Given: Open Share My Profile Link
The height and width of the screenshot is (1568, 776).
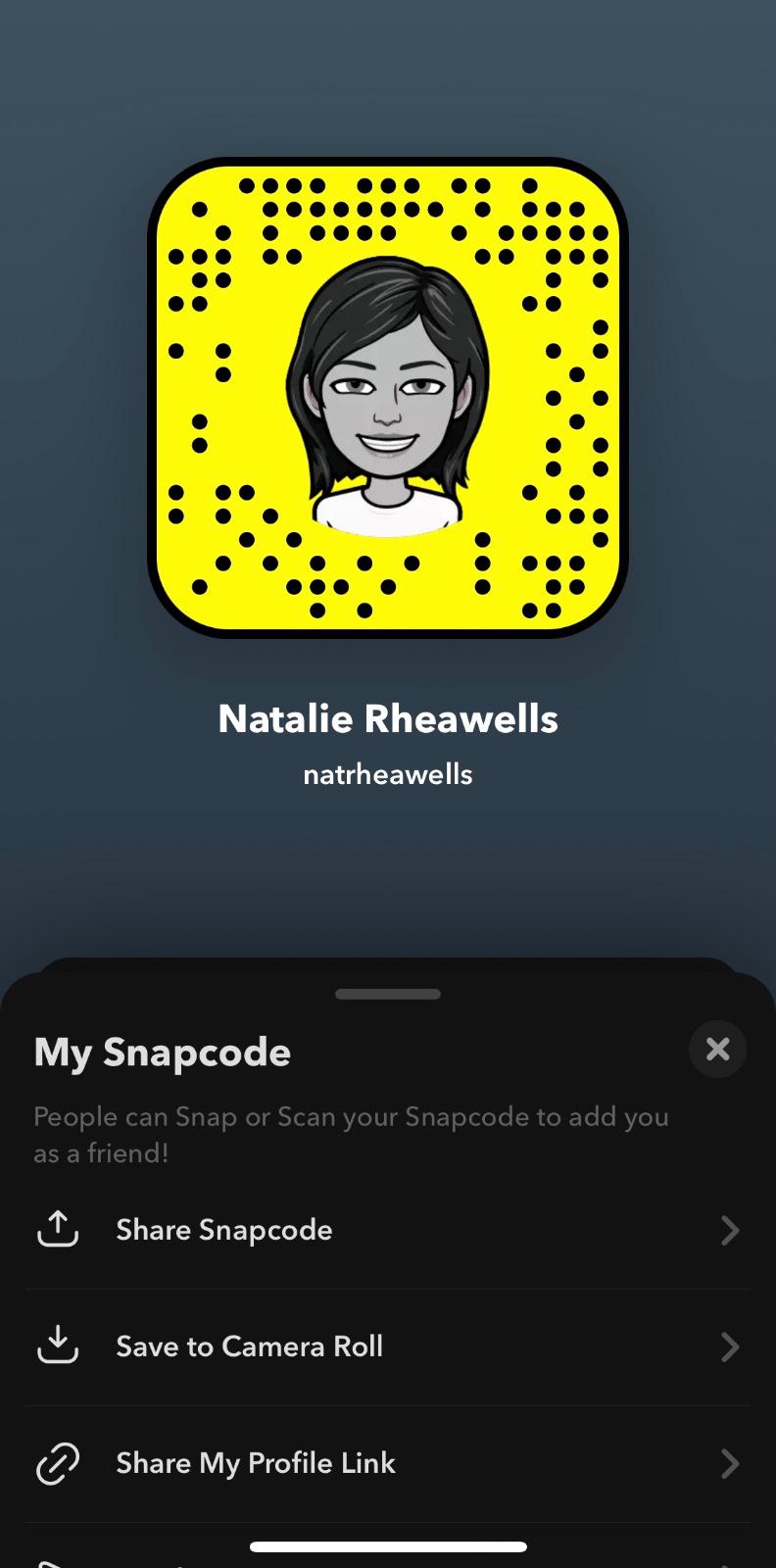Looking at the screenshot, I should (387, 1463).
